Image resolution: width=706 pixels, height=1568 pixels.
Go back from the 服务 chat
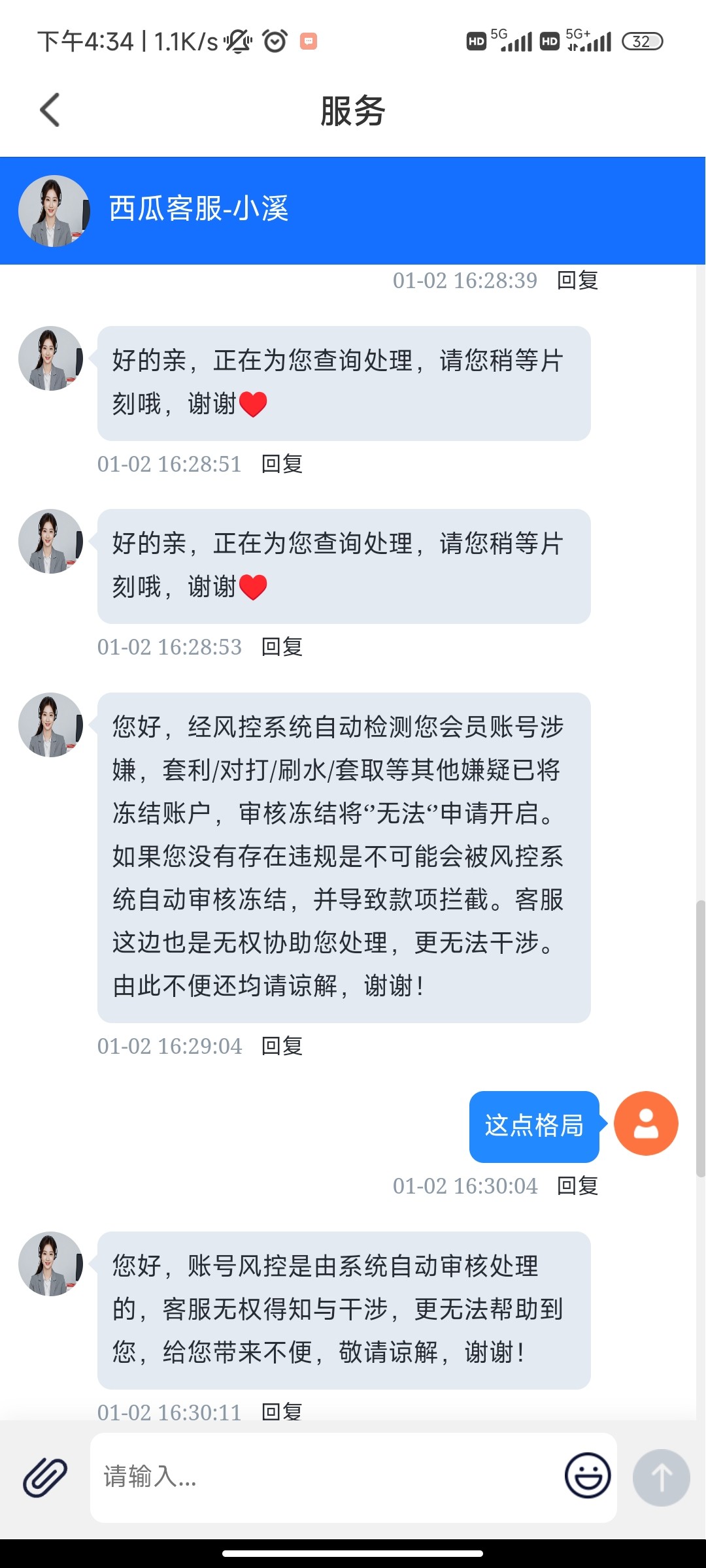50,110
